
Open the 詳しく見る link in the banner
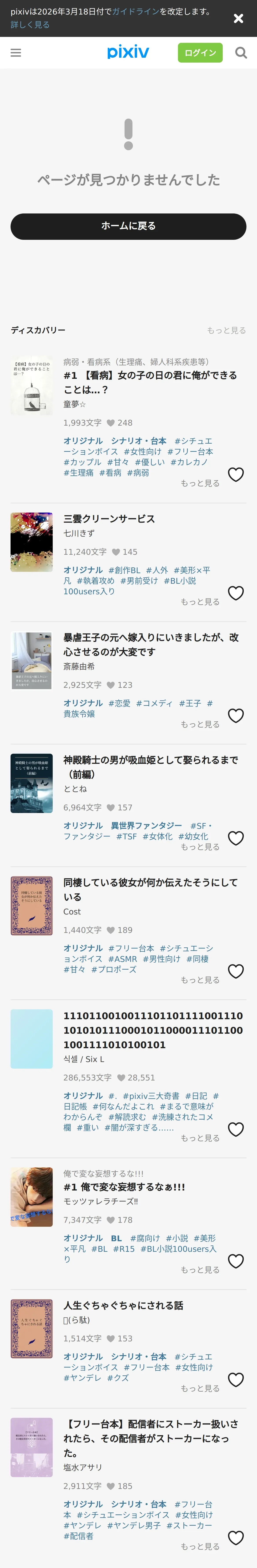(x=30, y=25)
